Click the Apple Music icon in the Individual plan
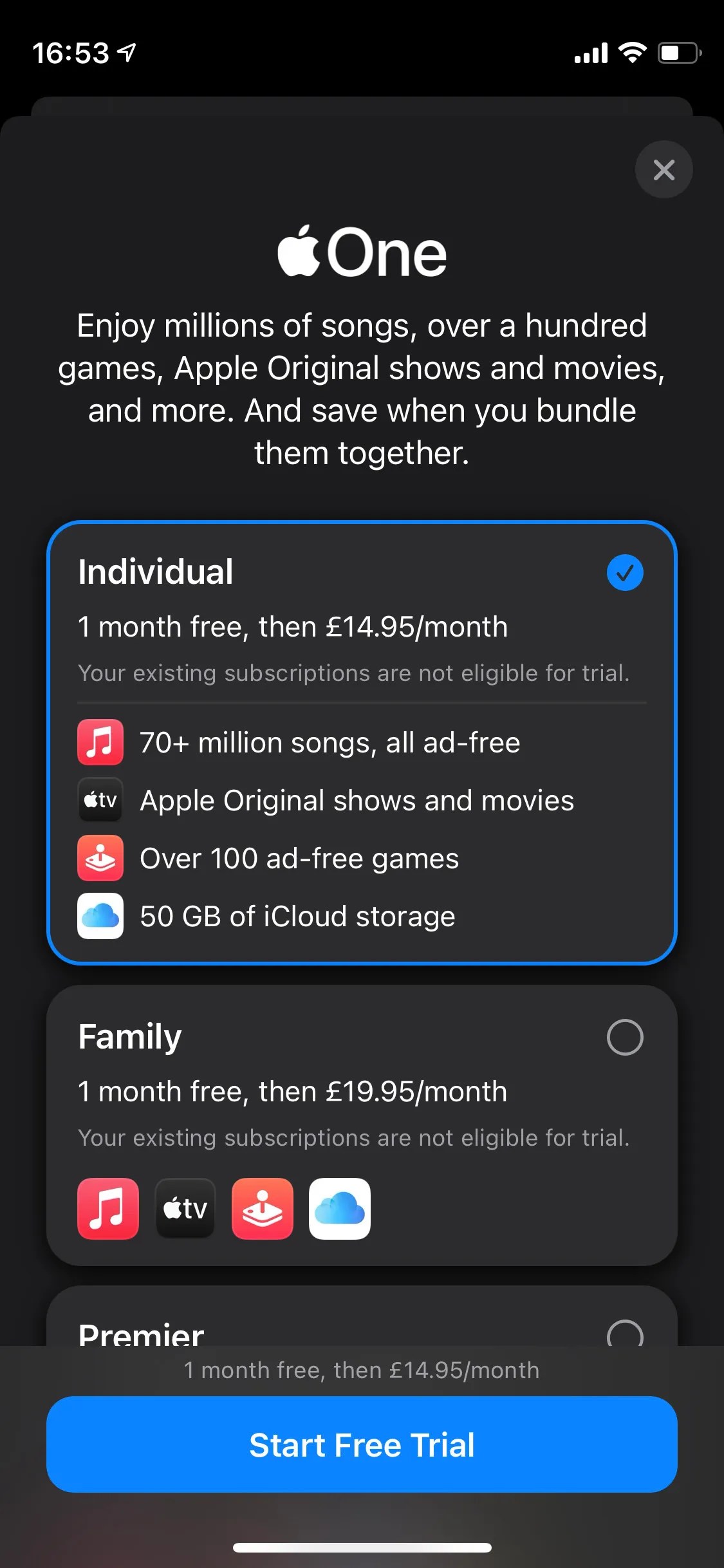The height and width of the screenshot is (1568, 724). (100, 742)
